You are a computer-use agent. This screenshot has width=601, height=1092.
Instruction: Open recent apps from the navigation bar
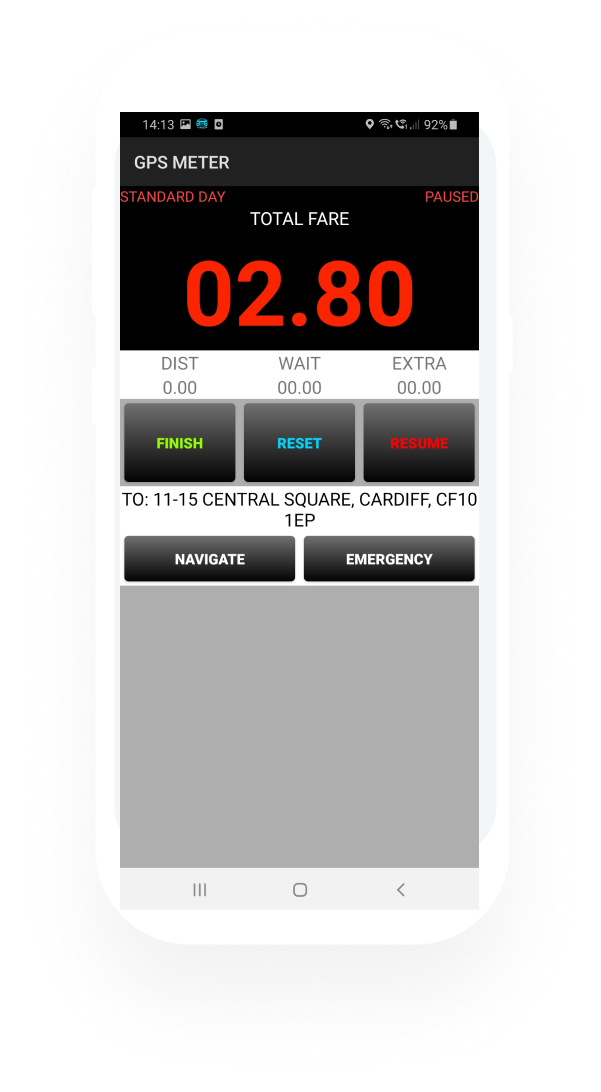pyautogui.click(x=200, y=890)
